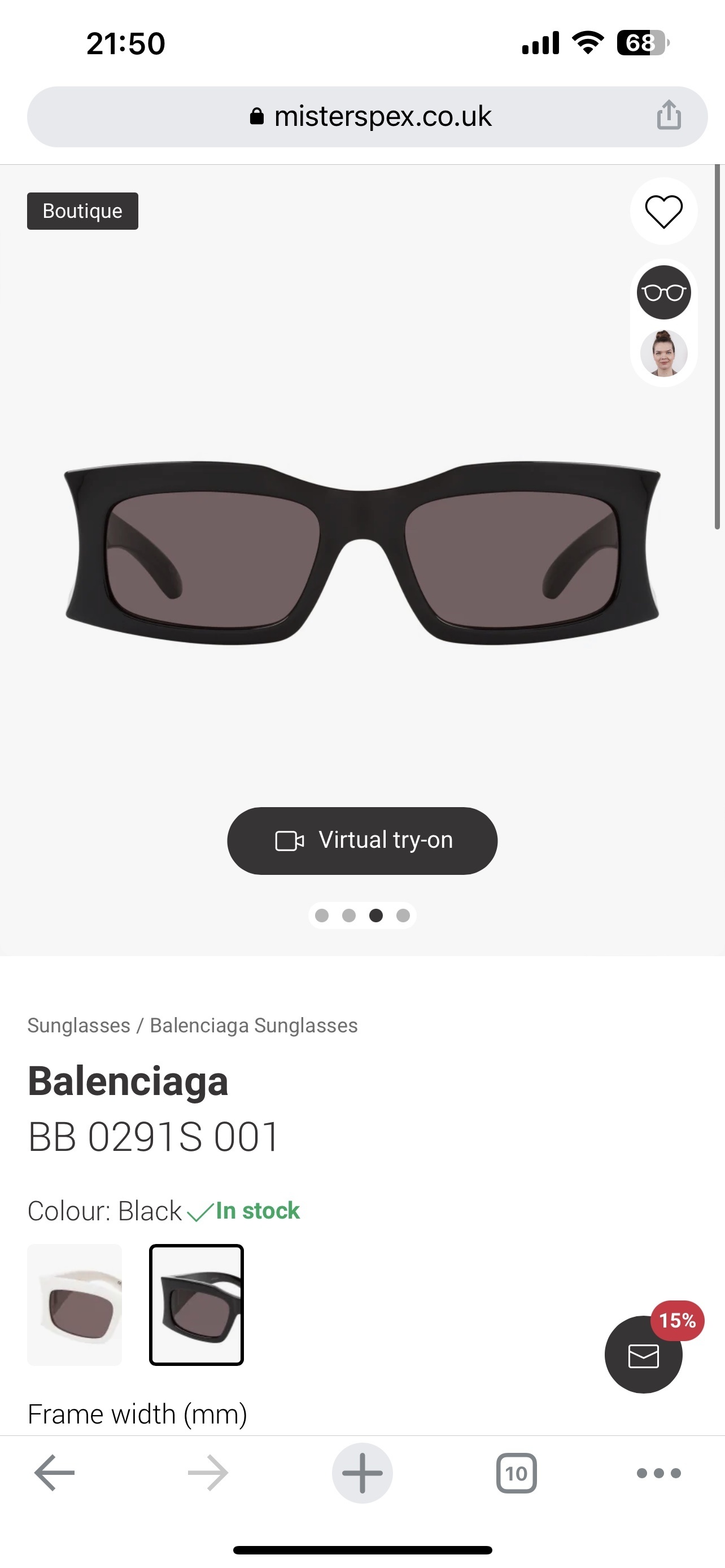Jump to the first product image dot

(322, 916)
